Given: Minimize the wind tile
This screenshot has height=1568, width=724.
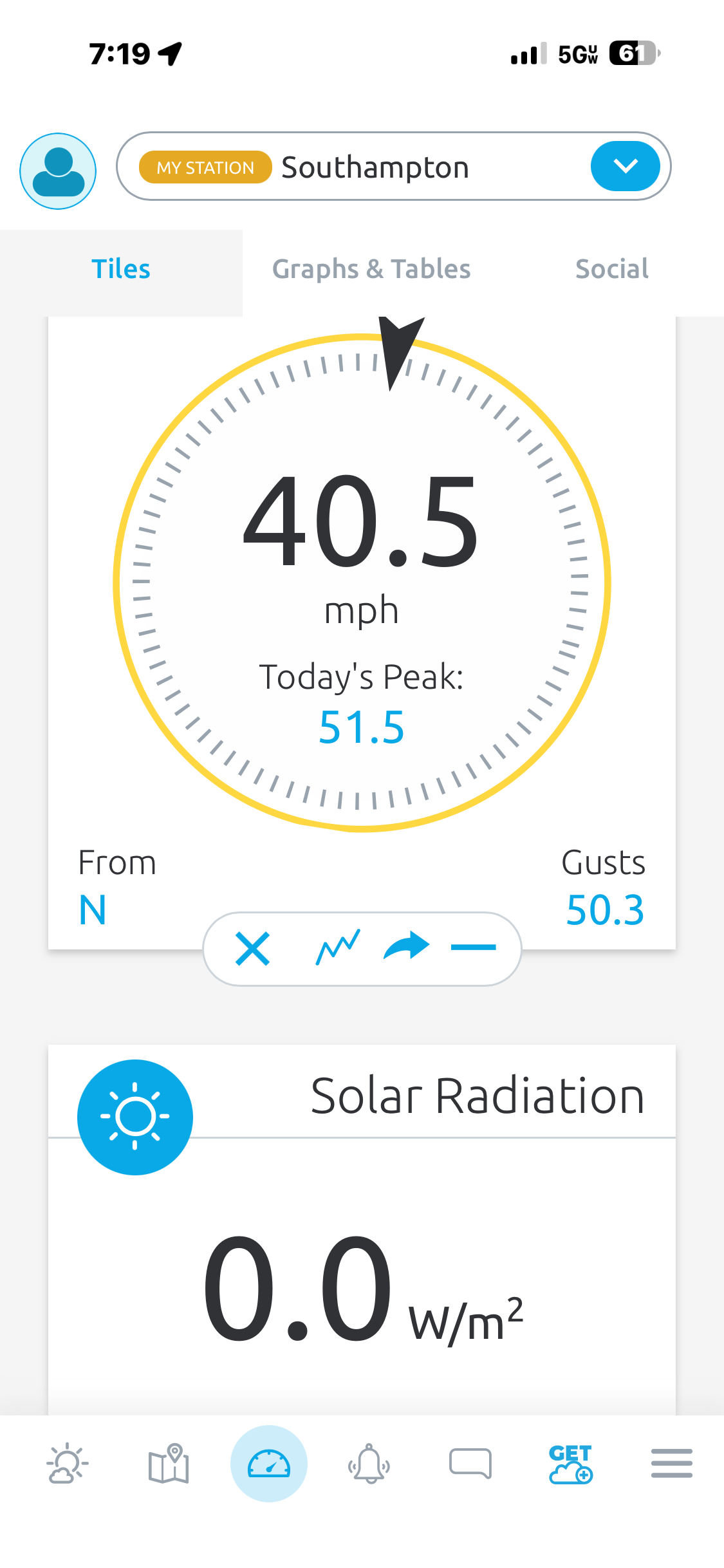Looking at the screenshot, I should coord(473,947).
